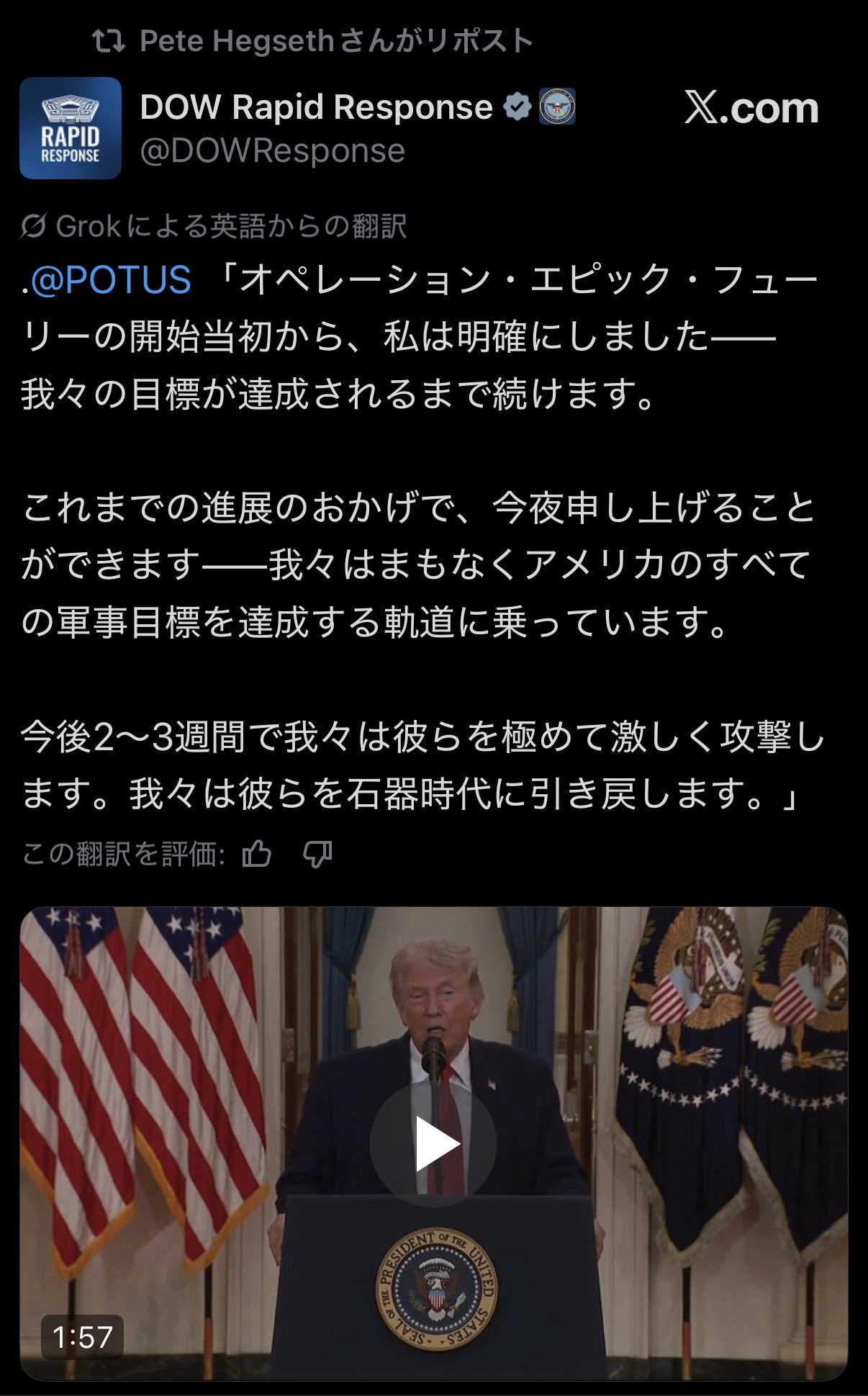Play the 1:57 video
The height and width of the screenshot is (1396, 868).
[433, 1144]
